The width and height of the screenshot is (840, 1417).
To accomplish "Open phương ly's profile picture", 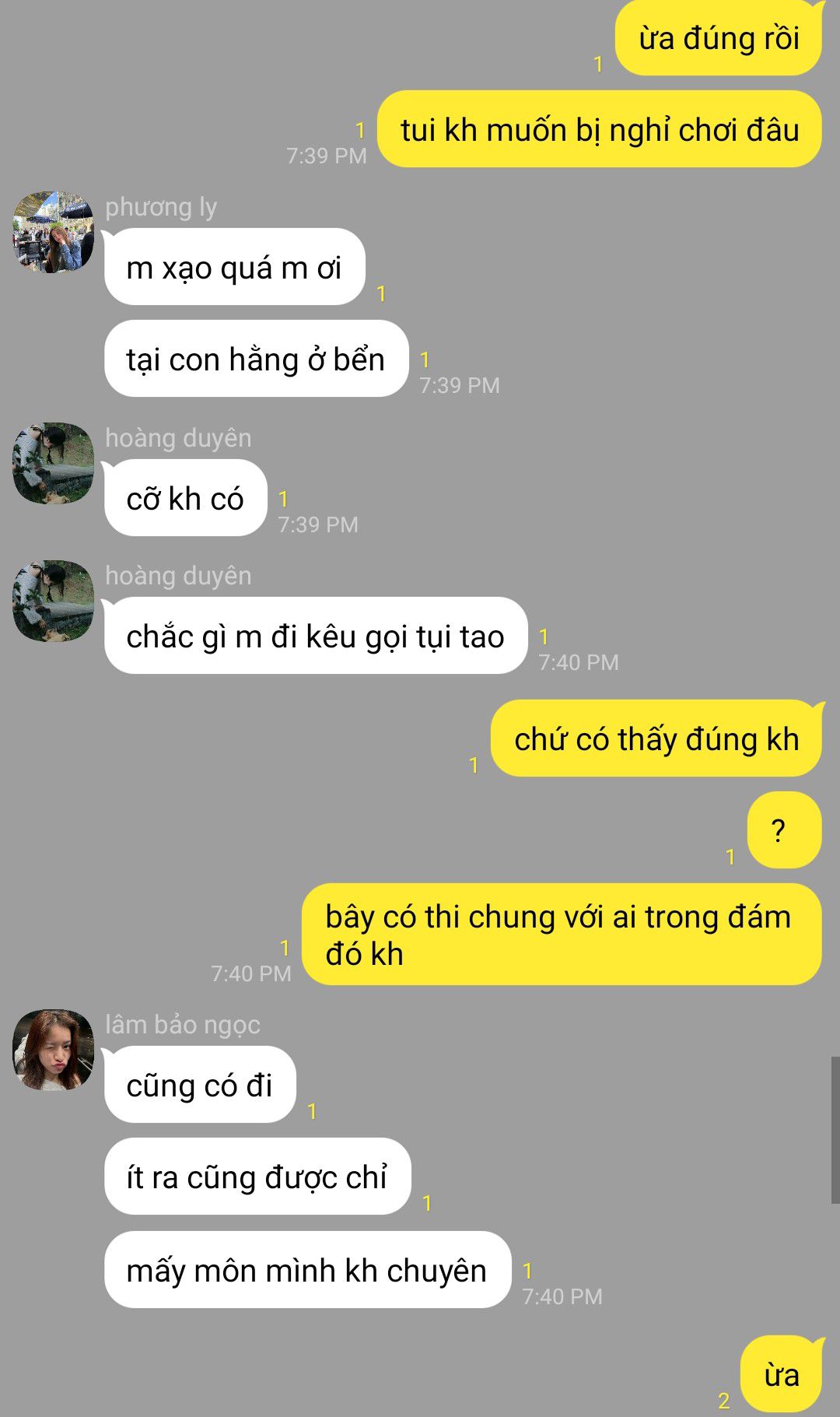I will pos(53,232).
